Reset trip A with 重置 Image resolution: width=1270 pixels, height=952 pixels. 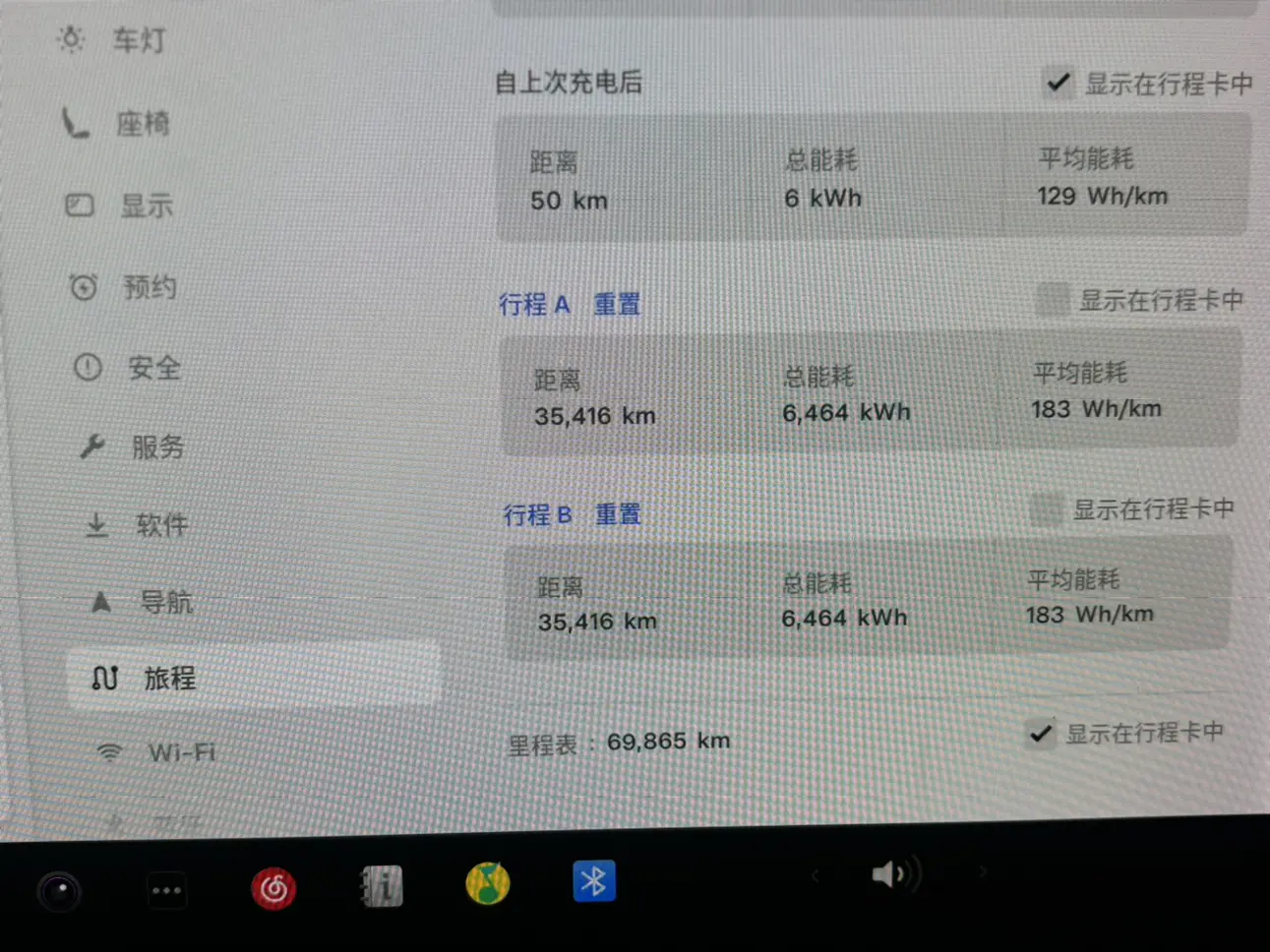tap(617, 305)
